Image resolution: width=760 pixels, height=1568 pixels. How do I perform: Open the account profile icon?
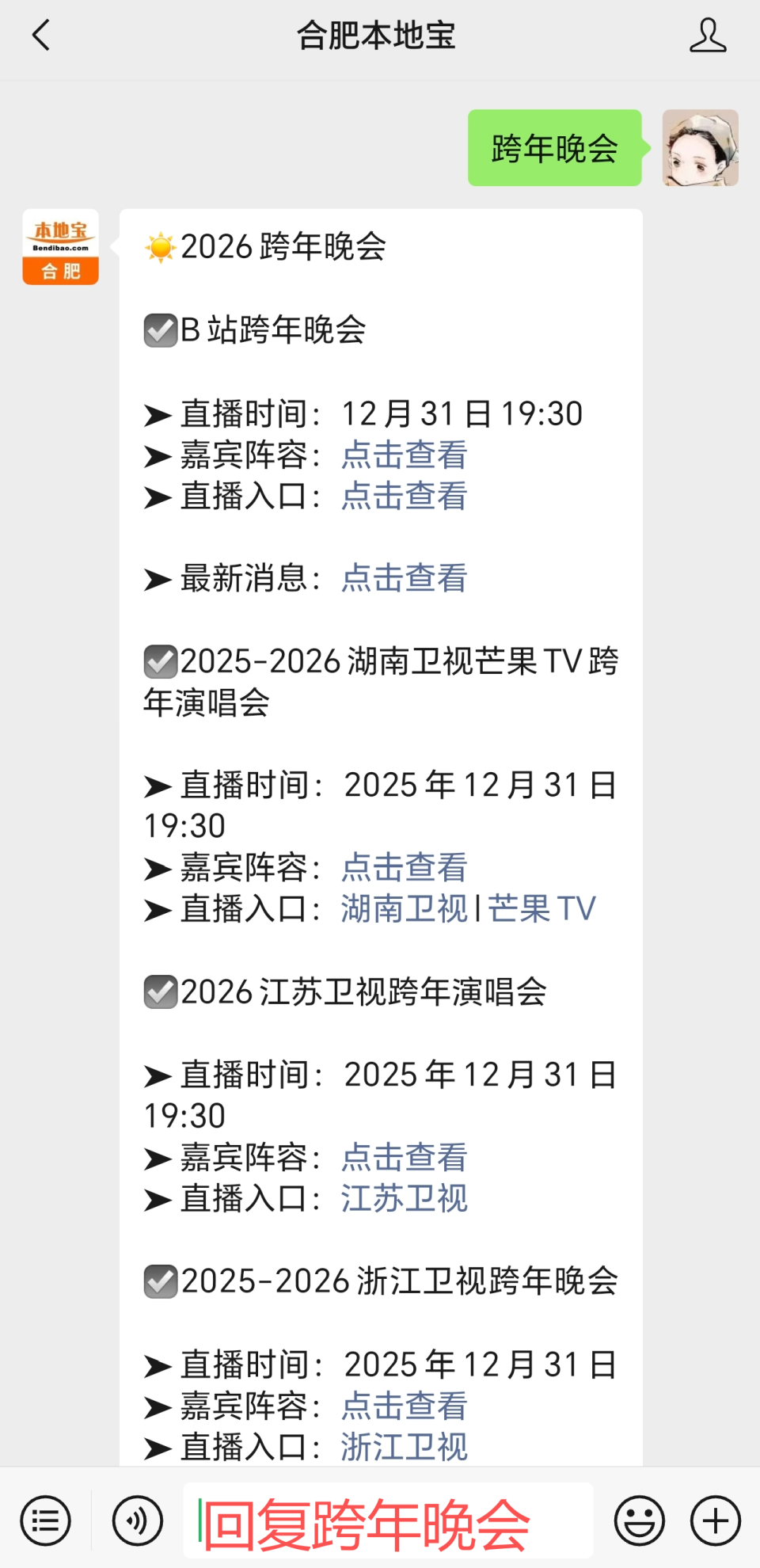tap(707, 36)
